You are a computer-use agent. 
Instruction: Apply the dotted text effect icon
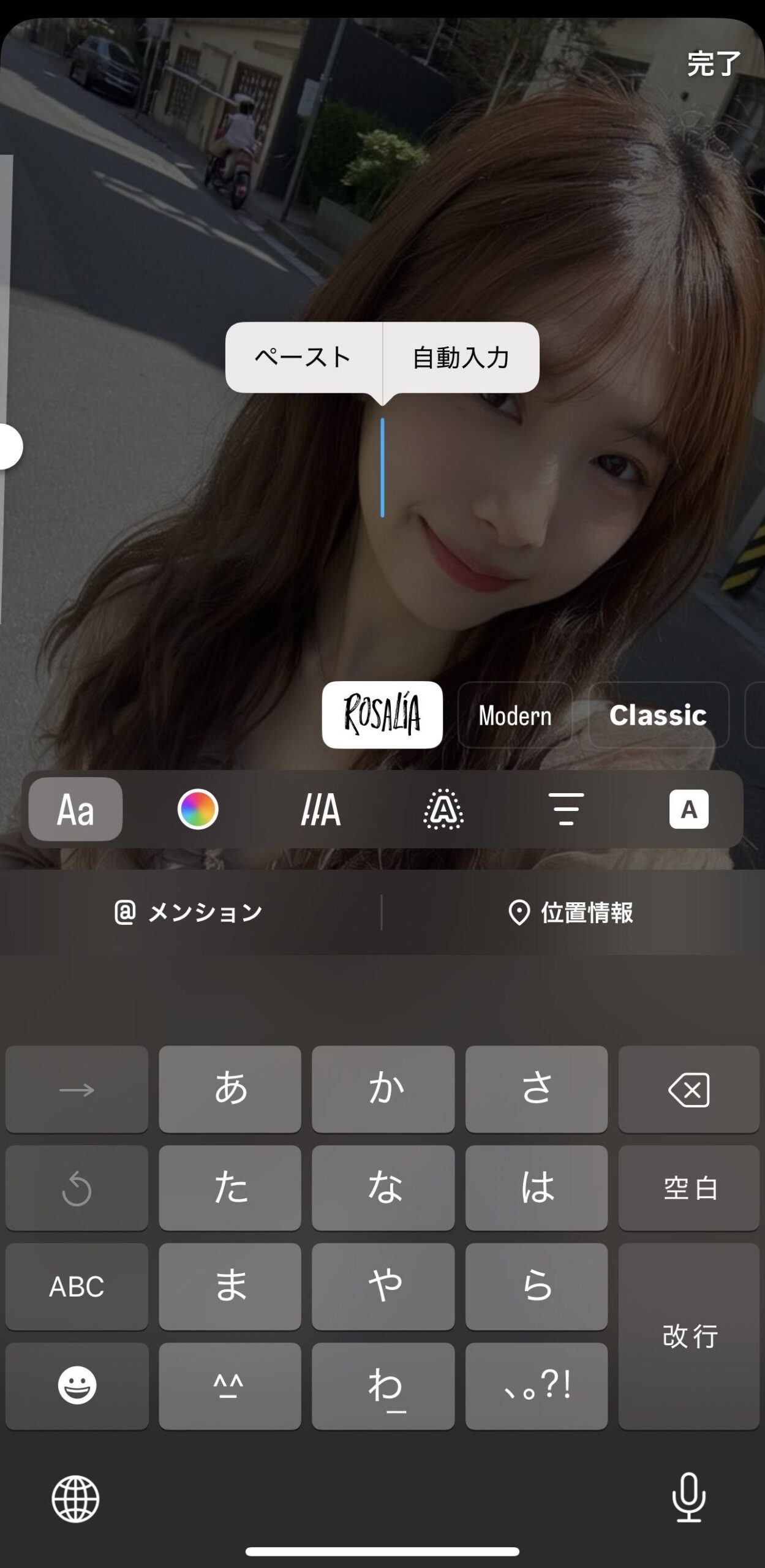pos(443,809)
